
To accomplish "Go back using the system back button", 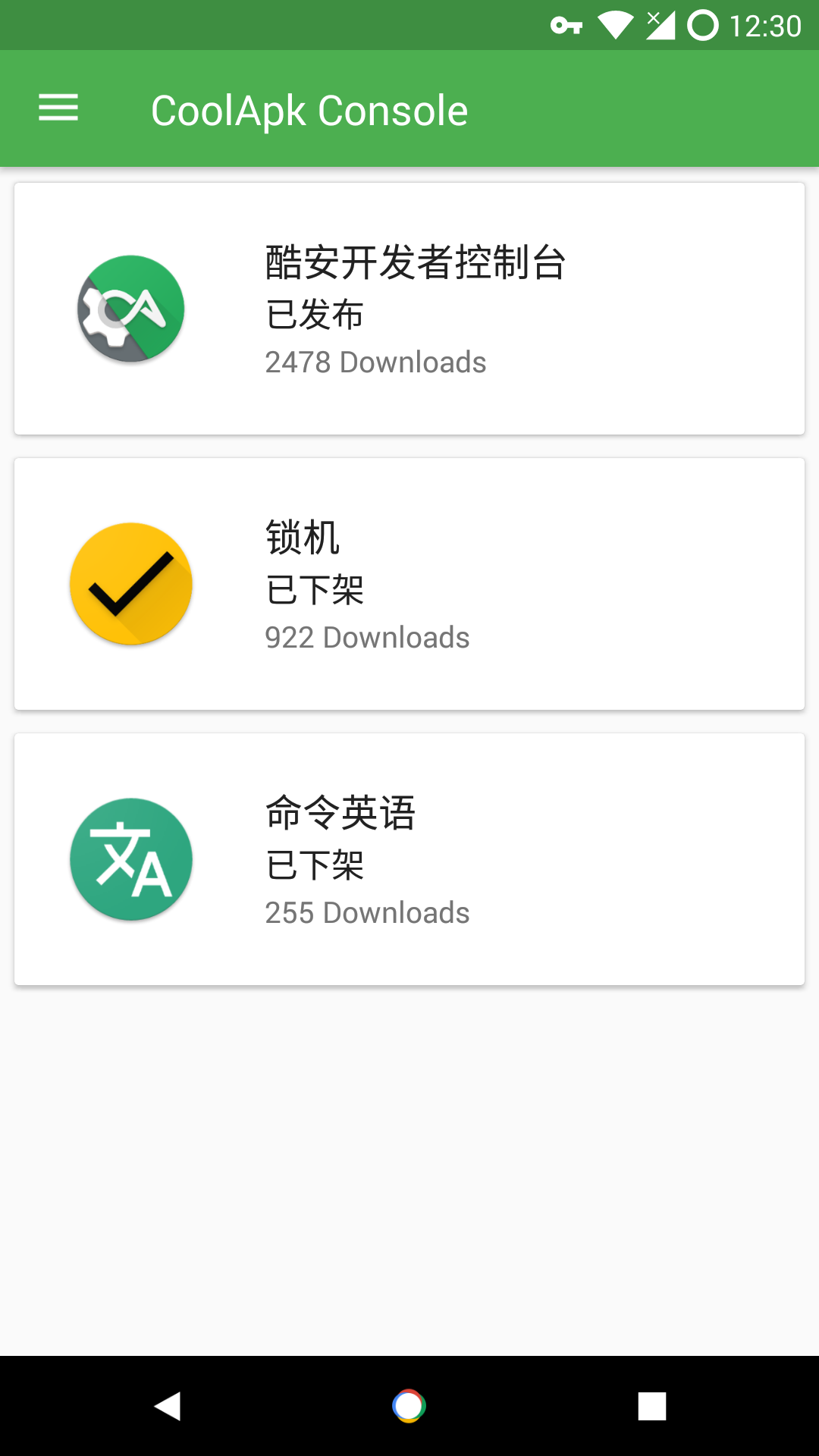I will click(168, 1406).
